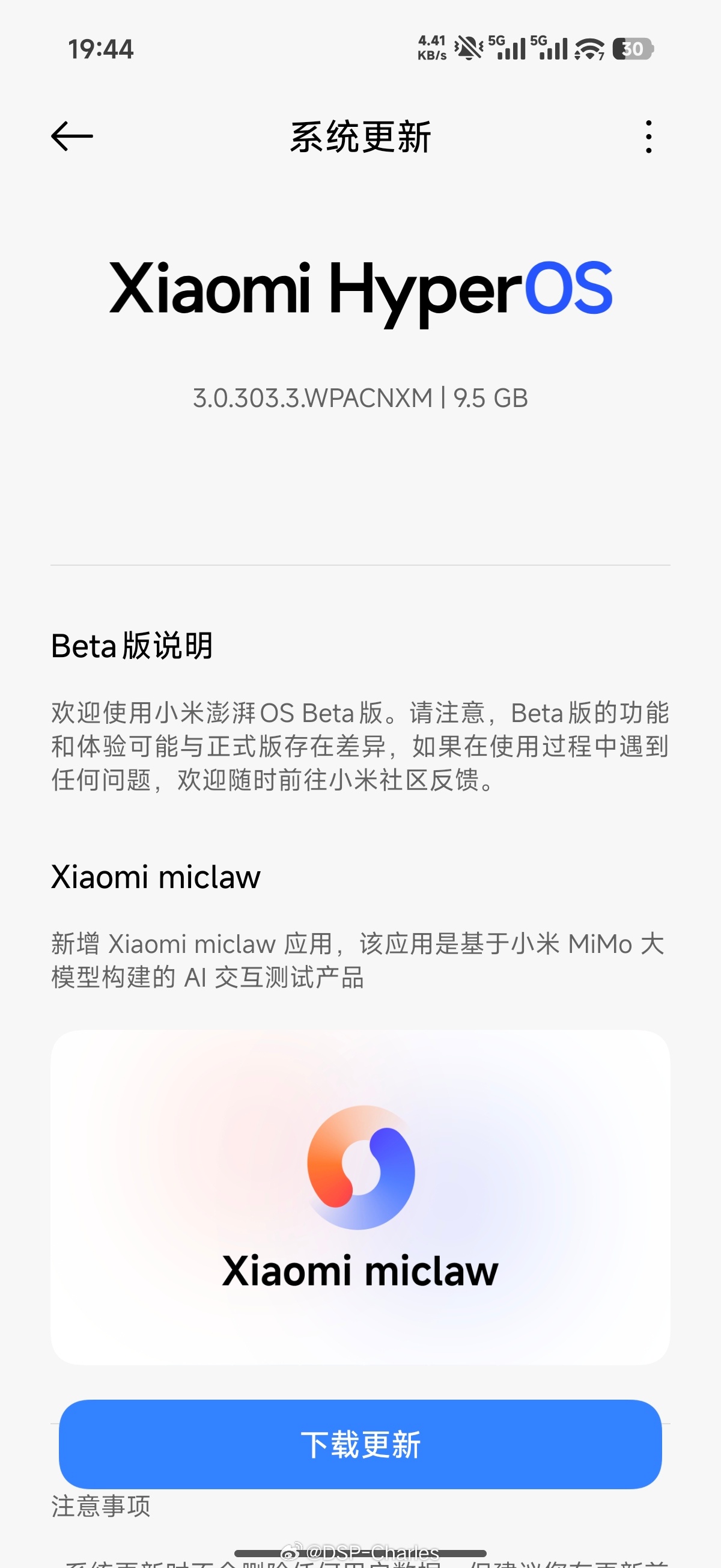Tap the battery indicator showing 30
Viewport: 721px width, 1568px height.
pos(632,49)
